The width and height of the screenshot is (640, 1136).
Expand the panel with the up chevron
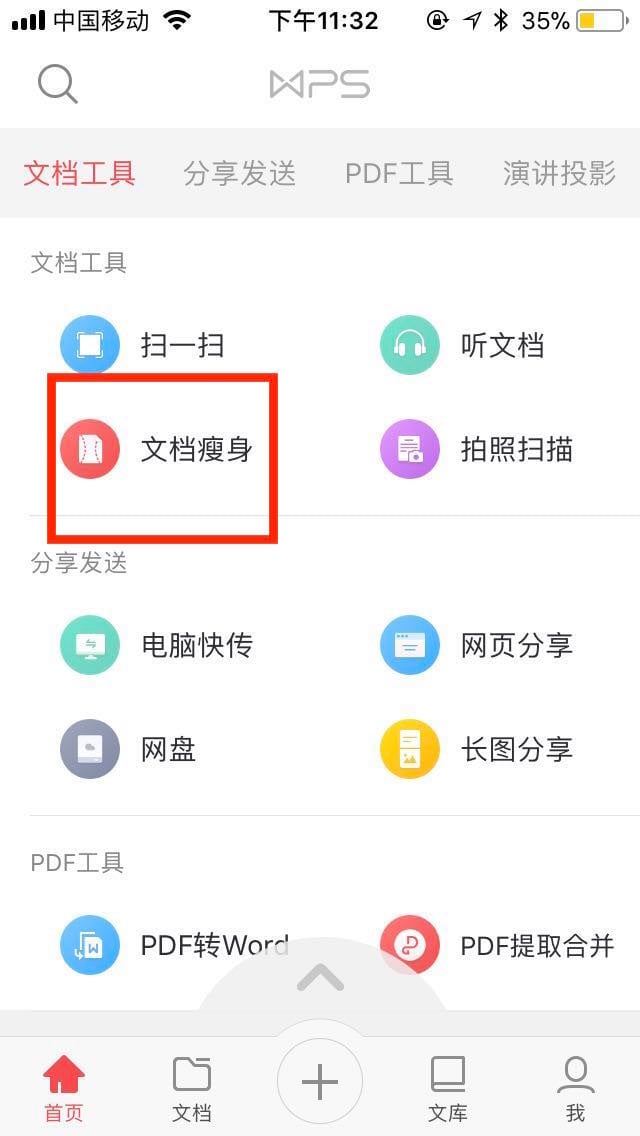320,978
